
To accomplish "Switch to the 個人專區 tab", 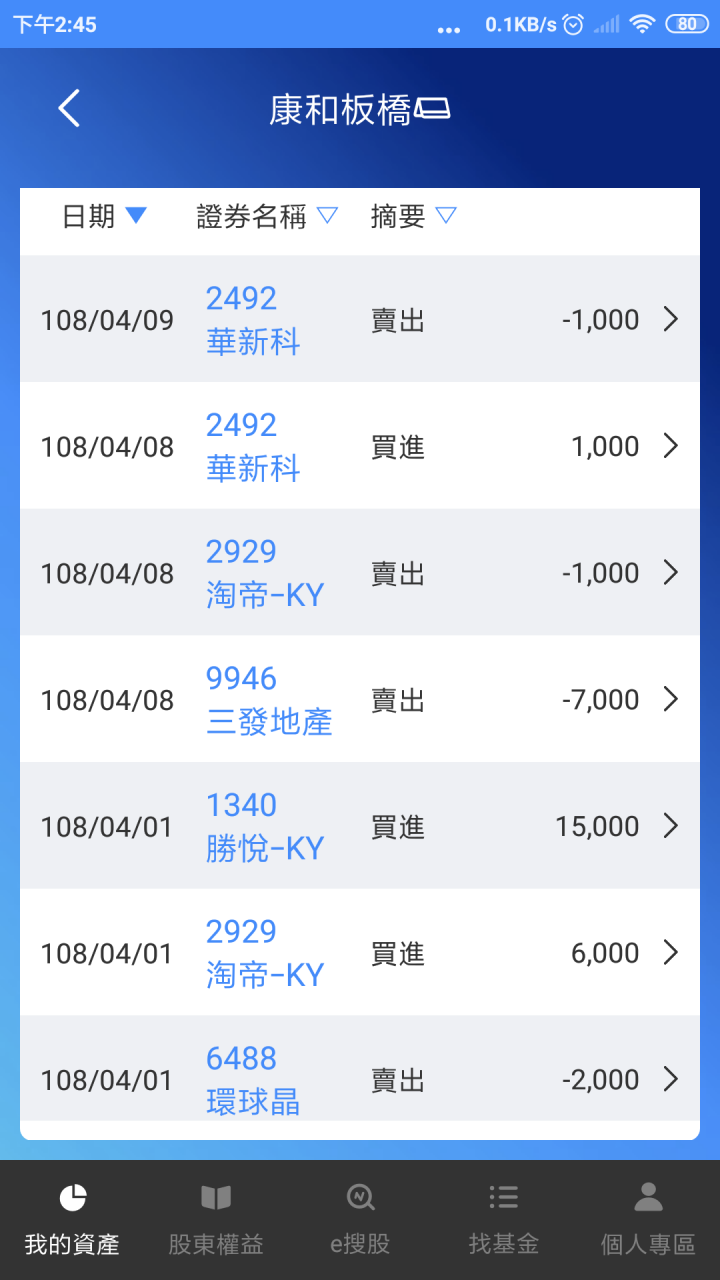I will click(648, 1220).
